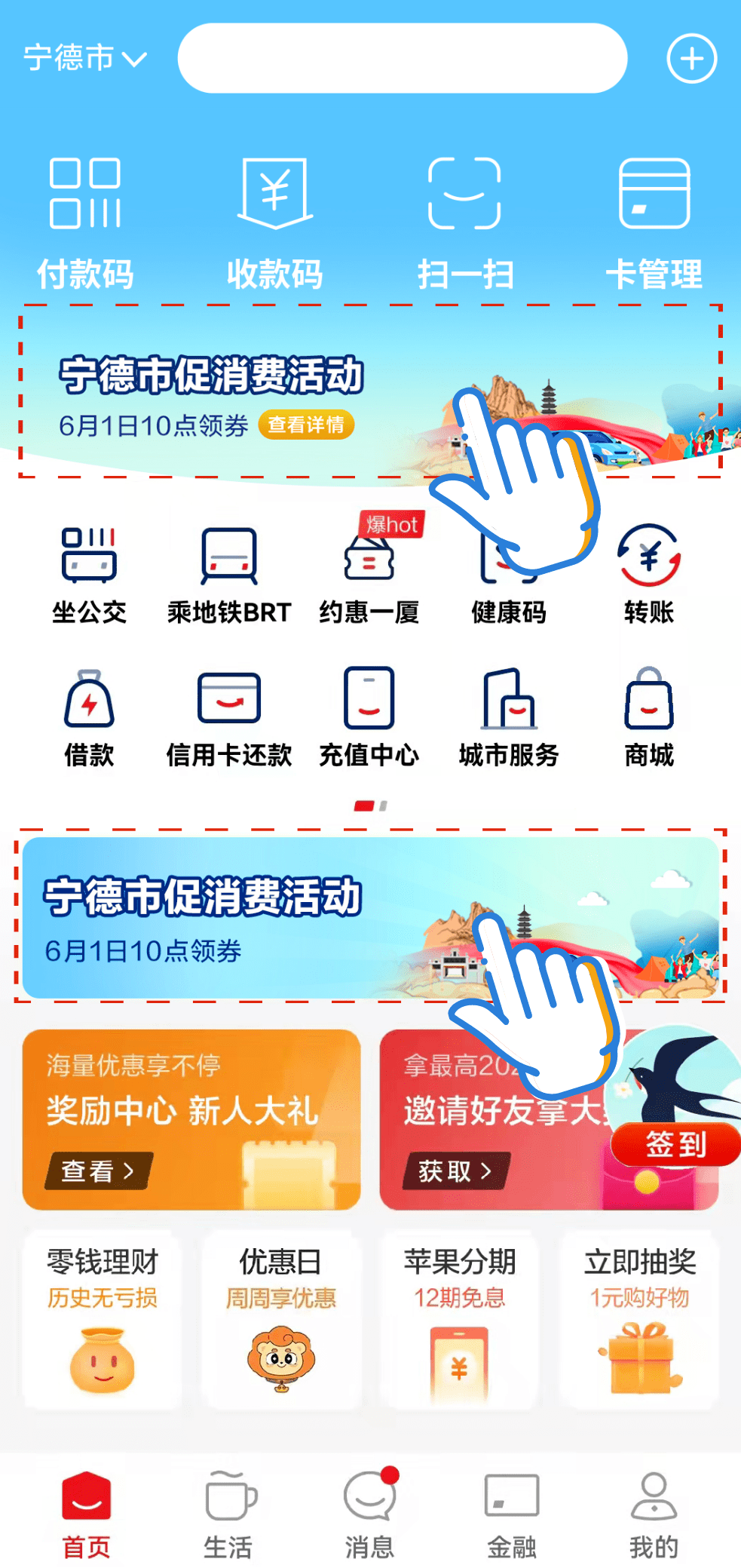Viewport: 741px width, 1568px height.
Task: Launch 扫一扫 scanner
Action: coord(465,222)
